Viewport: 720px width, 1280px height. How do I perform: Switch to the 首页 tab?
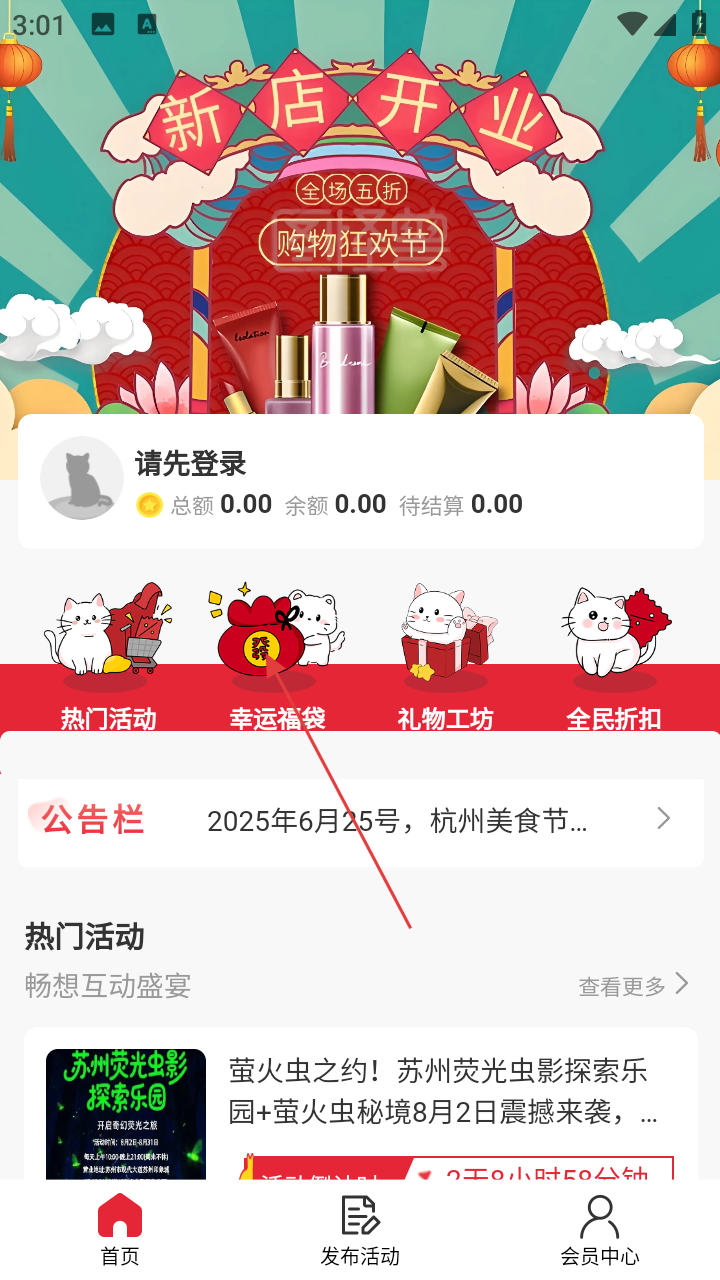point(120,1230)
